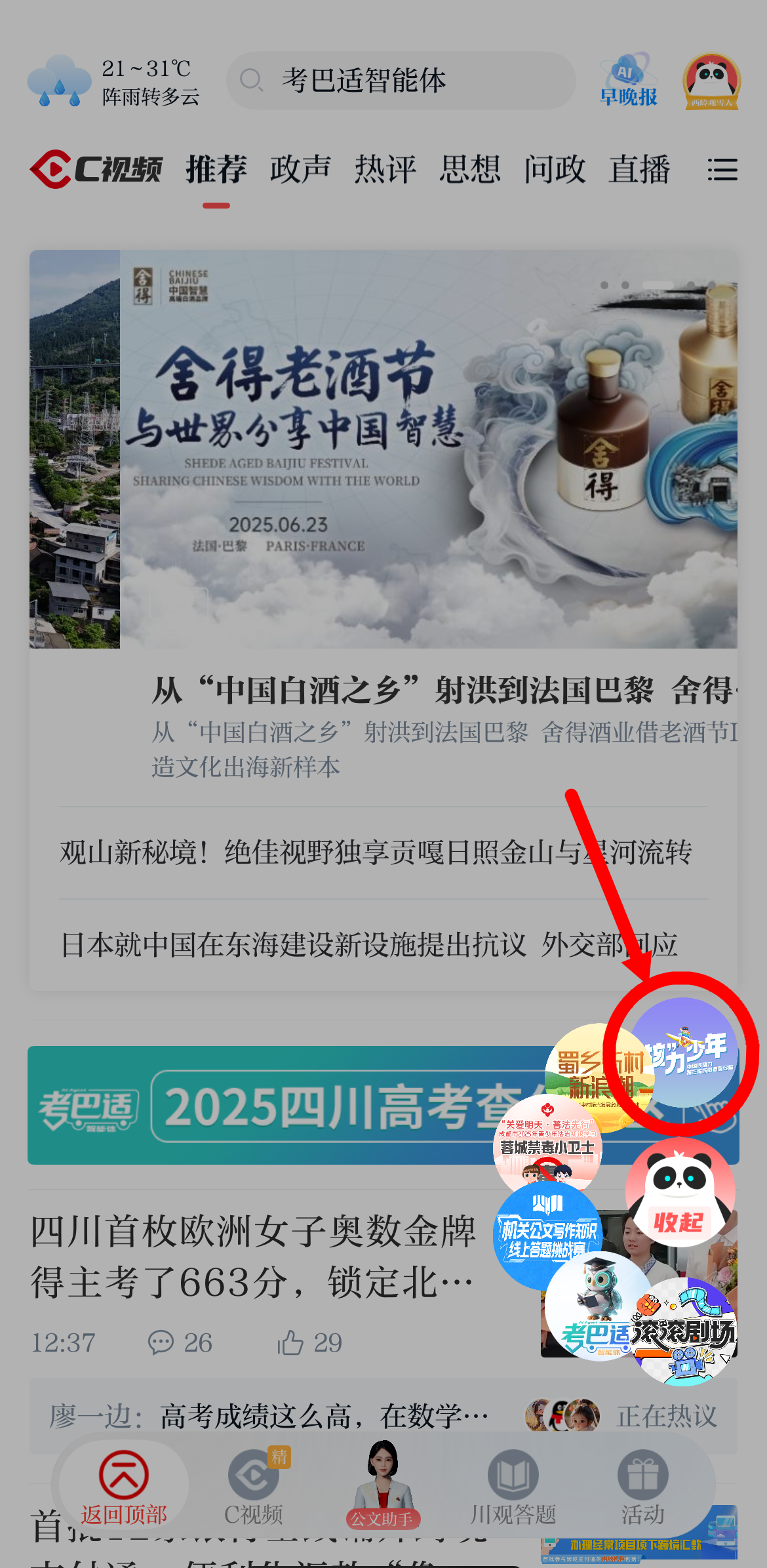Open the 日本就中国在东海 news headline

click(x=369, y=945)
